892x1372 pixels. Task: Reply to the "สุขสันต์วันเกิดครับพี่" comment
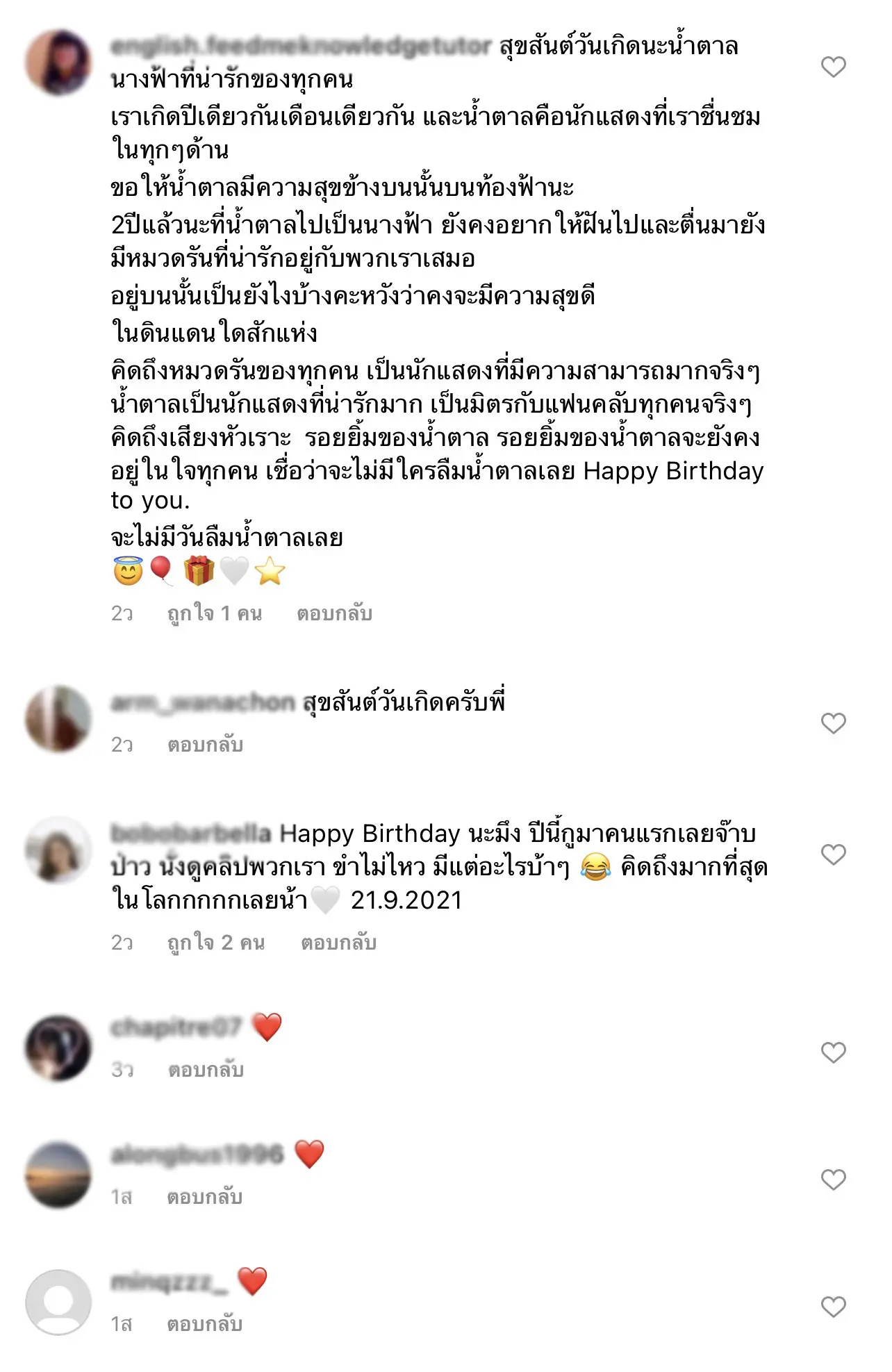click(x=205, y=745)
